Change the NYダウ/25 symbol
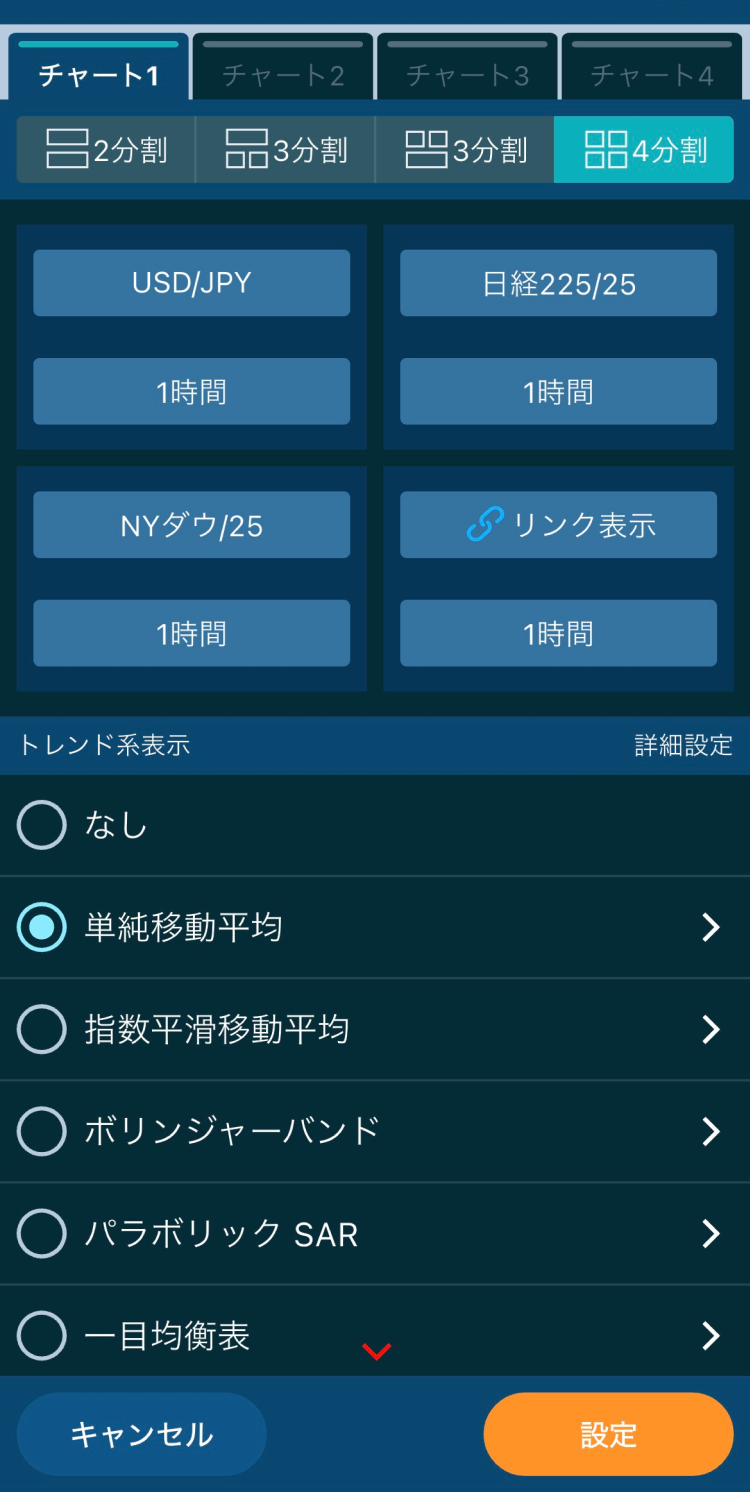Image resolution: width=750 pixels, height=1492 pixels. click(192, 525)
